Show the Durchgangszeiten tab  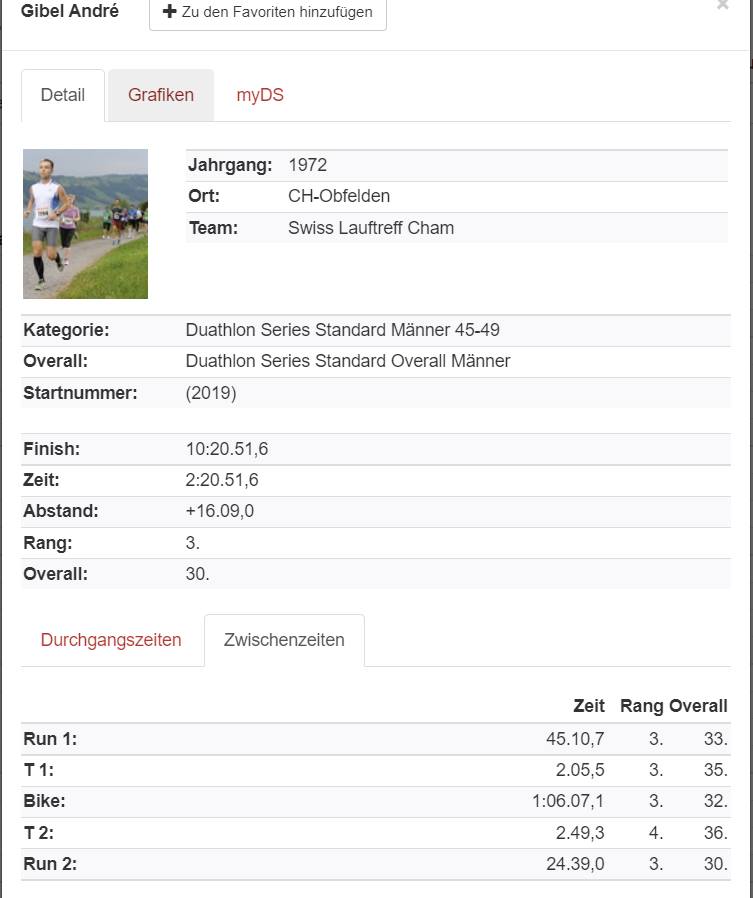[x=111, y=640]
